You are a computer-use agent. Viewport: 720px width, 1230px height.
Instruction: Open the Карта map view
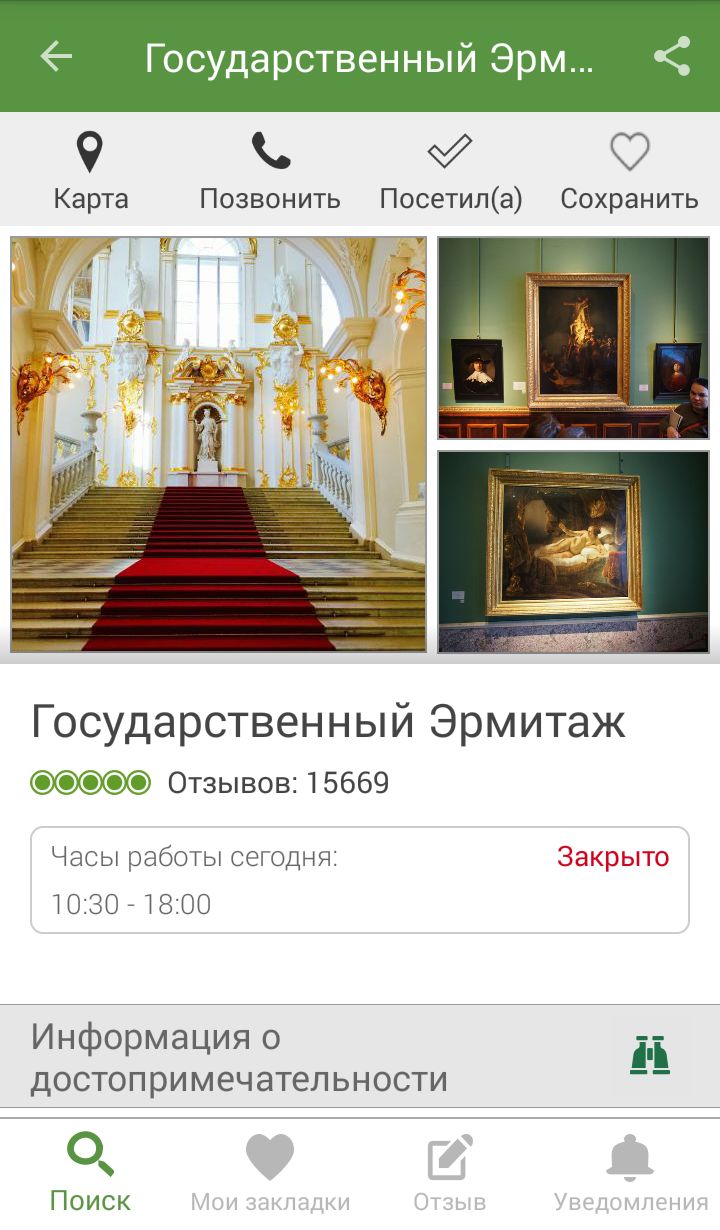[x=90, y=172]
